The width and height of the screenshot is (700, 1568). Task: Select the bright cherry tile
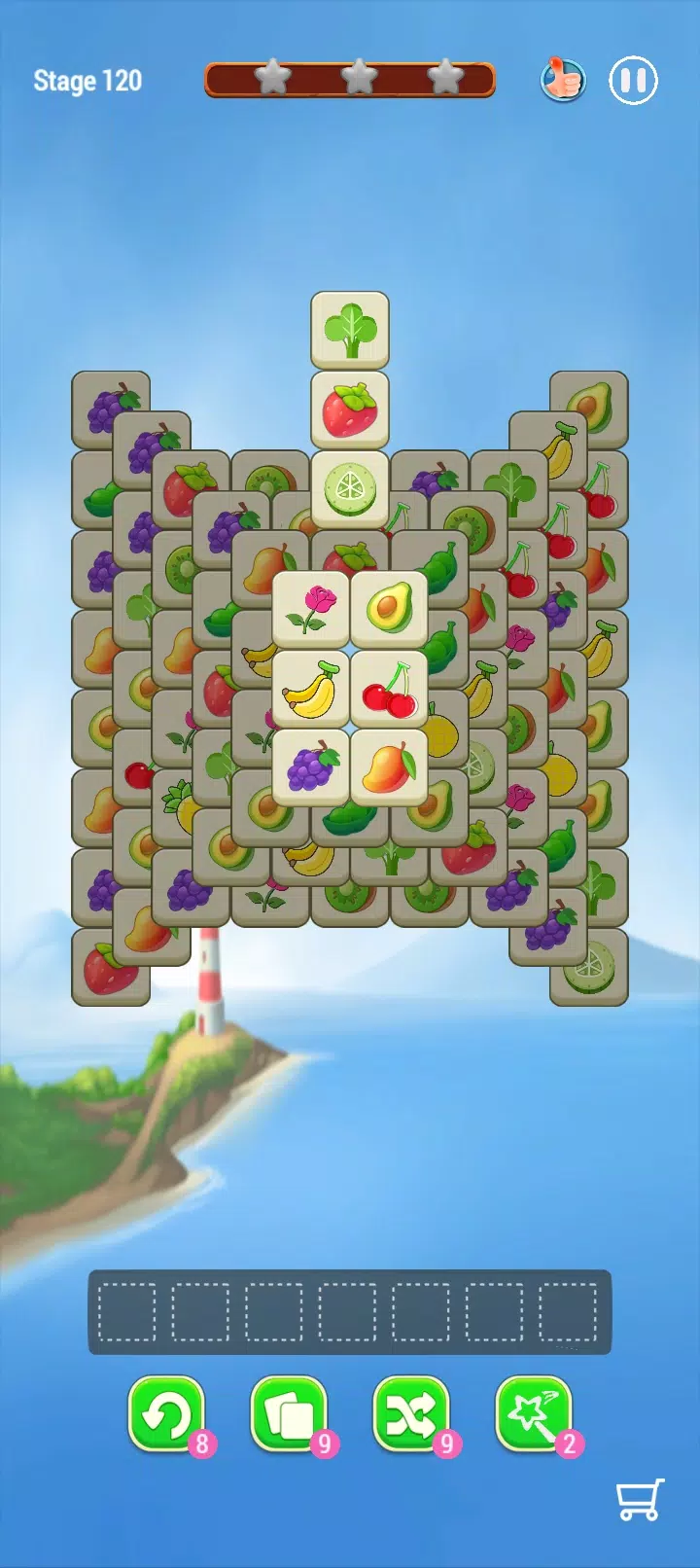(x=389, y=689)
